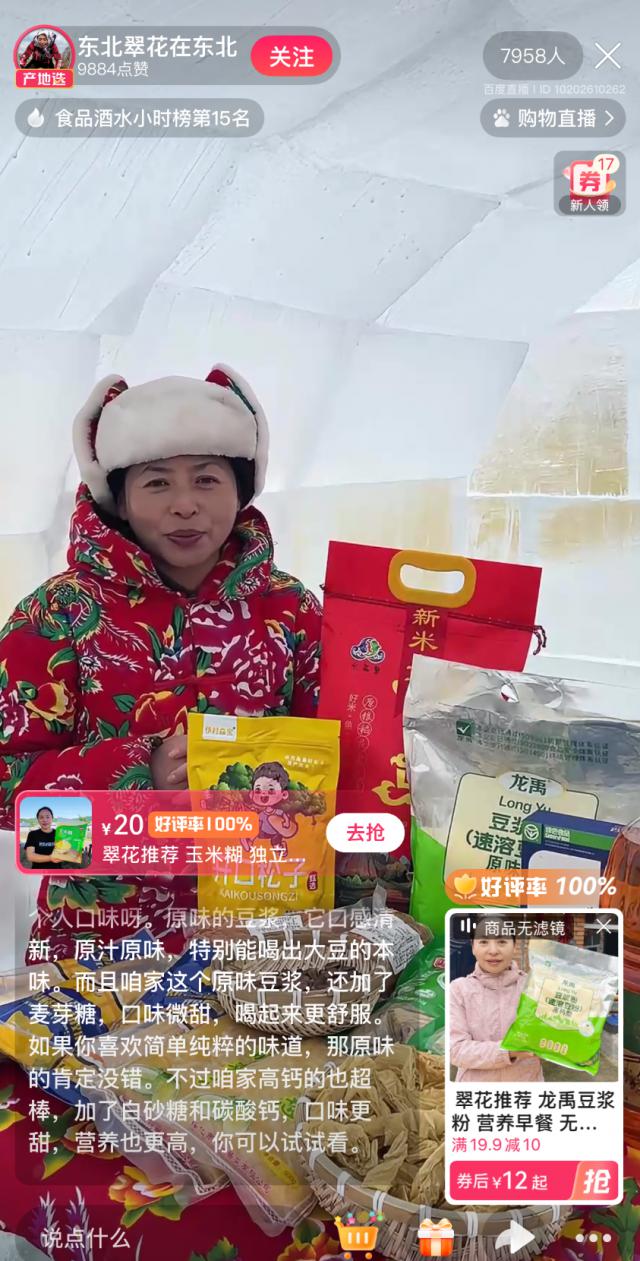Close the live stream
The height and width of the screenshot is (1261, 640).
tap(607, 56)
